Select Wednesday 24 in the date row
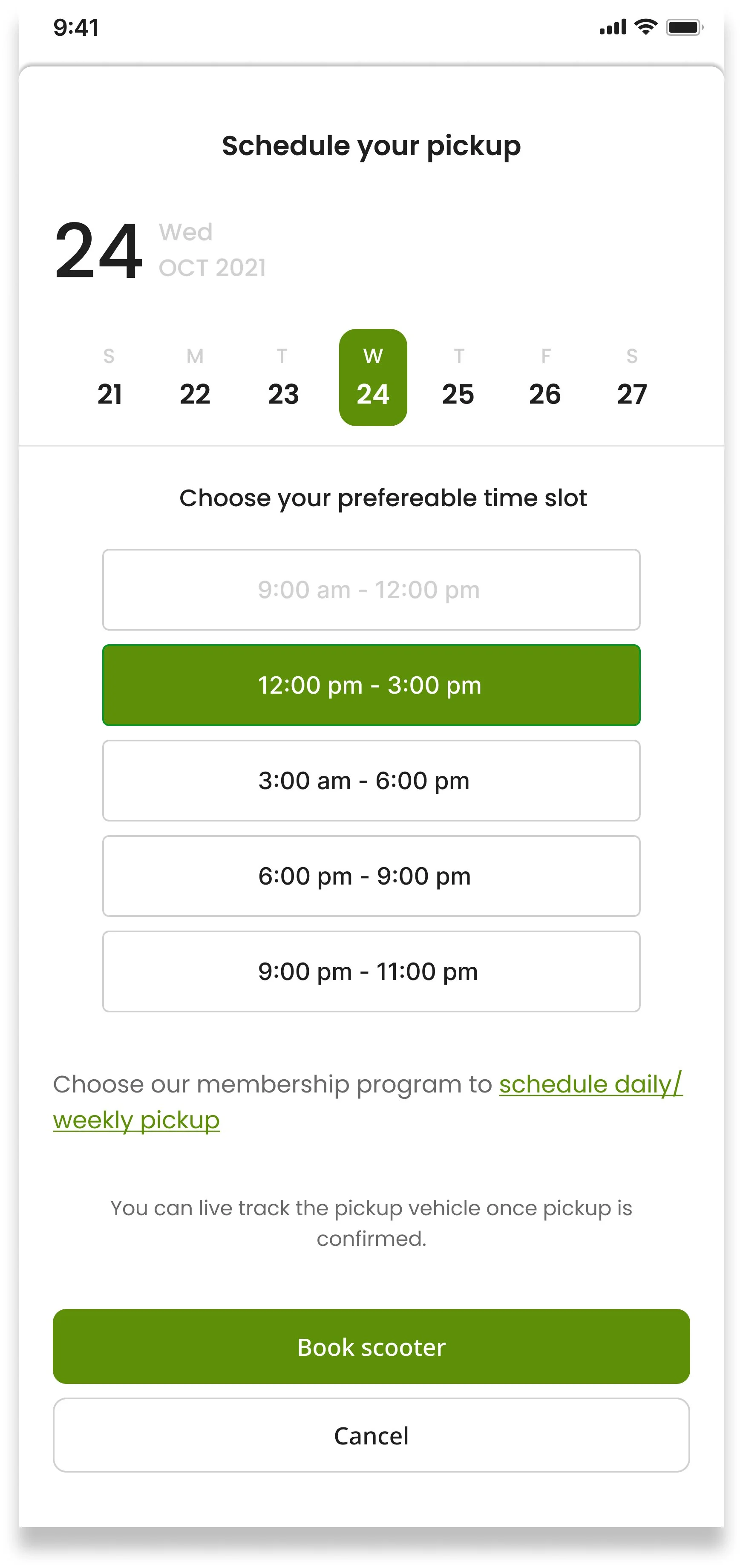 coord(372,378)
